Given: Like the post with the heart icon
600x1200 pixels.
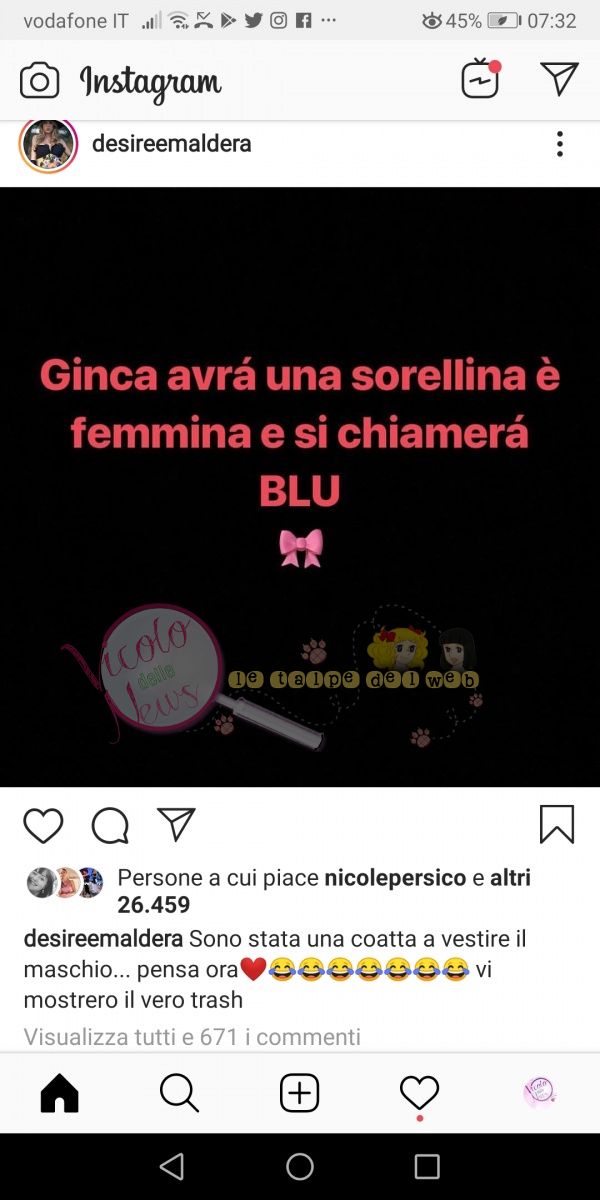Looking at the screenshot, I should tap(43, 825).
